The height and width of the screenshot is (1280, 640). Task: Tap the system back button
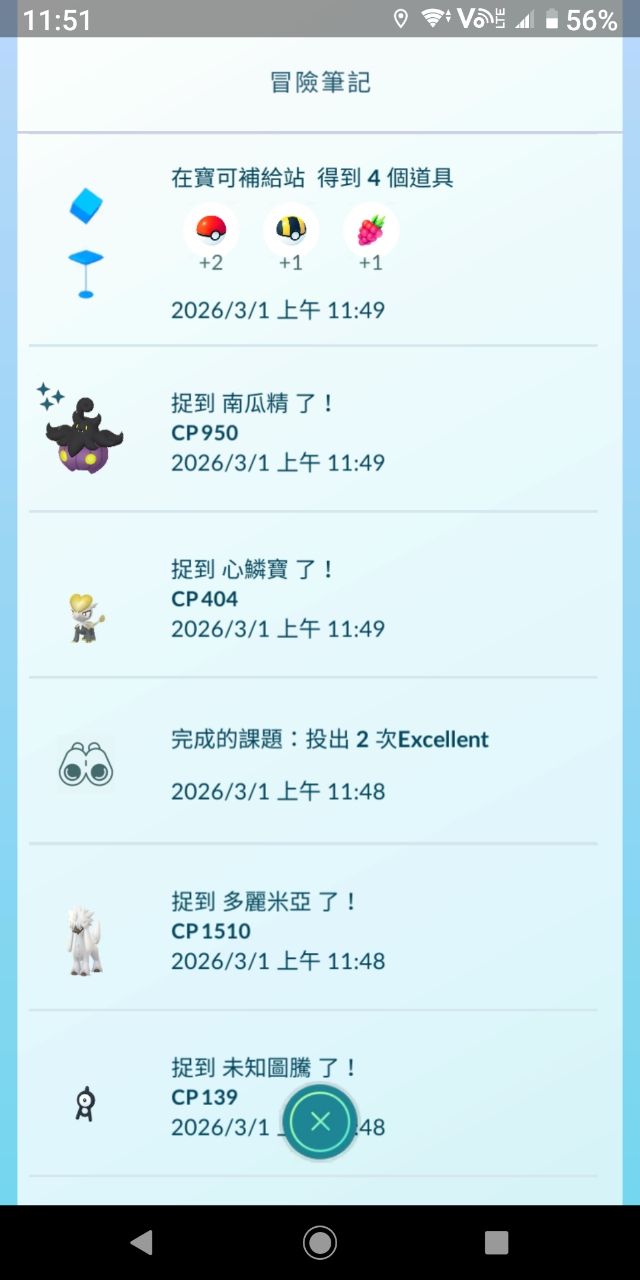coord(141,1242)
